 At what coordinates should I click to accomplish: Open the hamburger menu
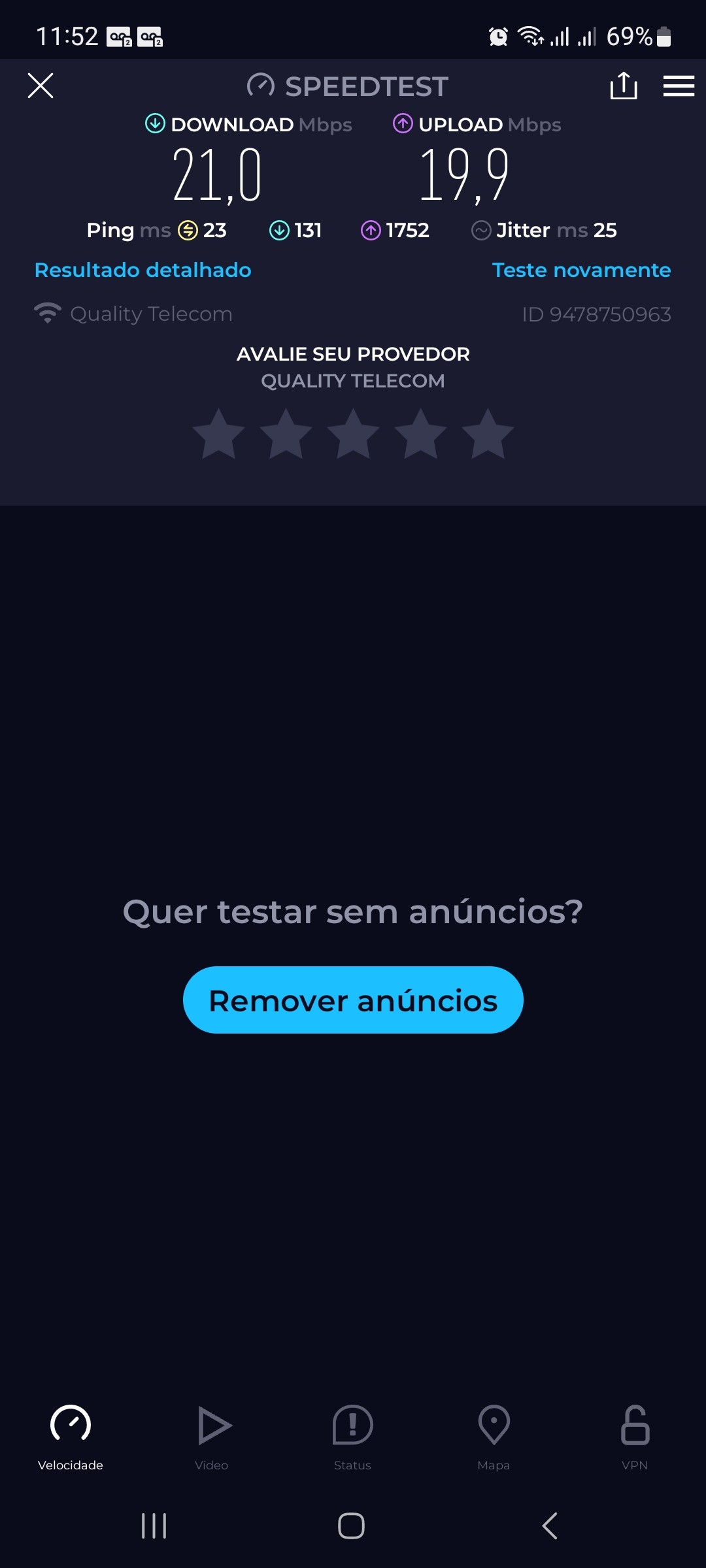679,86
